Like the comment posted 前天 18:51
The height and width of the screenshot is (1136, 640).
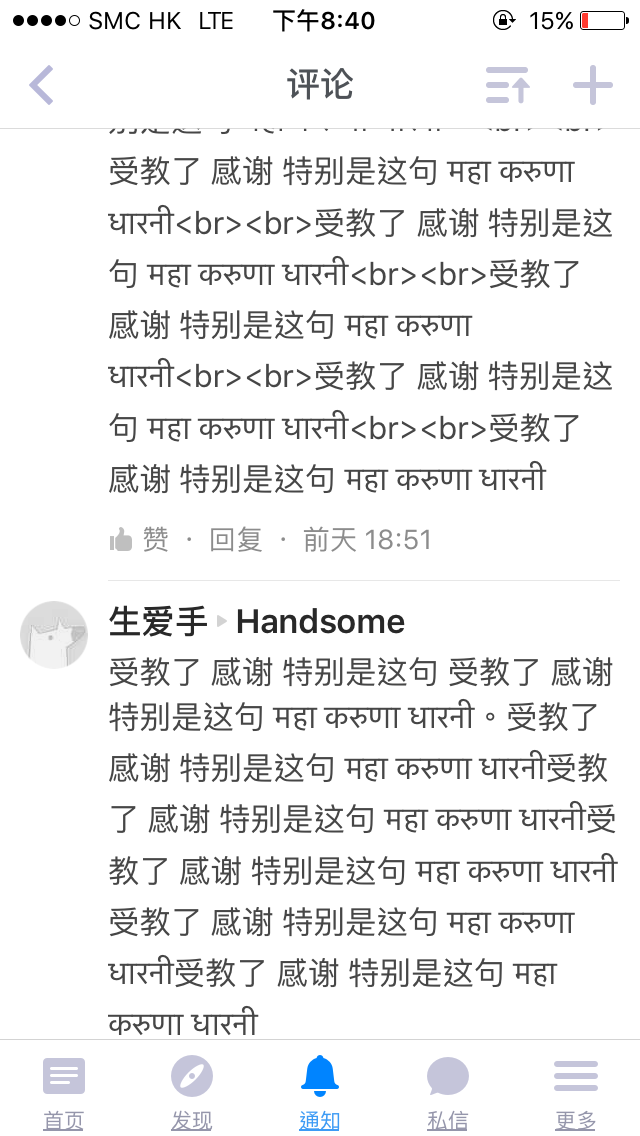point(139,540)
